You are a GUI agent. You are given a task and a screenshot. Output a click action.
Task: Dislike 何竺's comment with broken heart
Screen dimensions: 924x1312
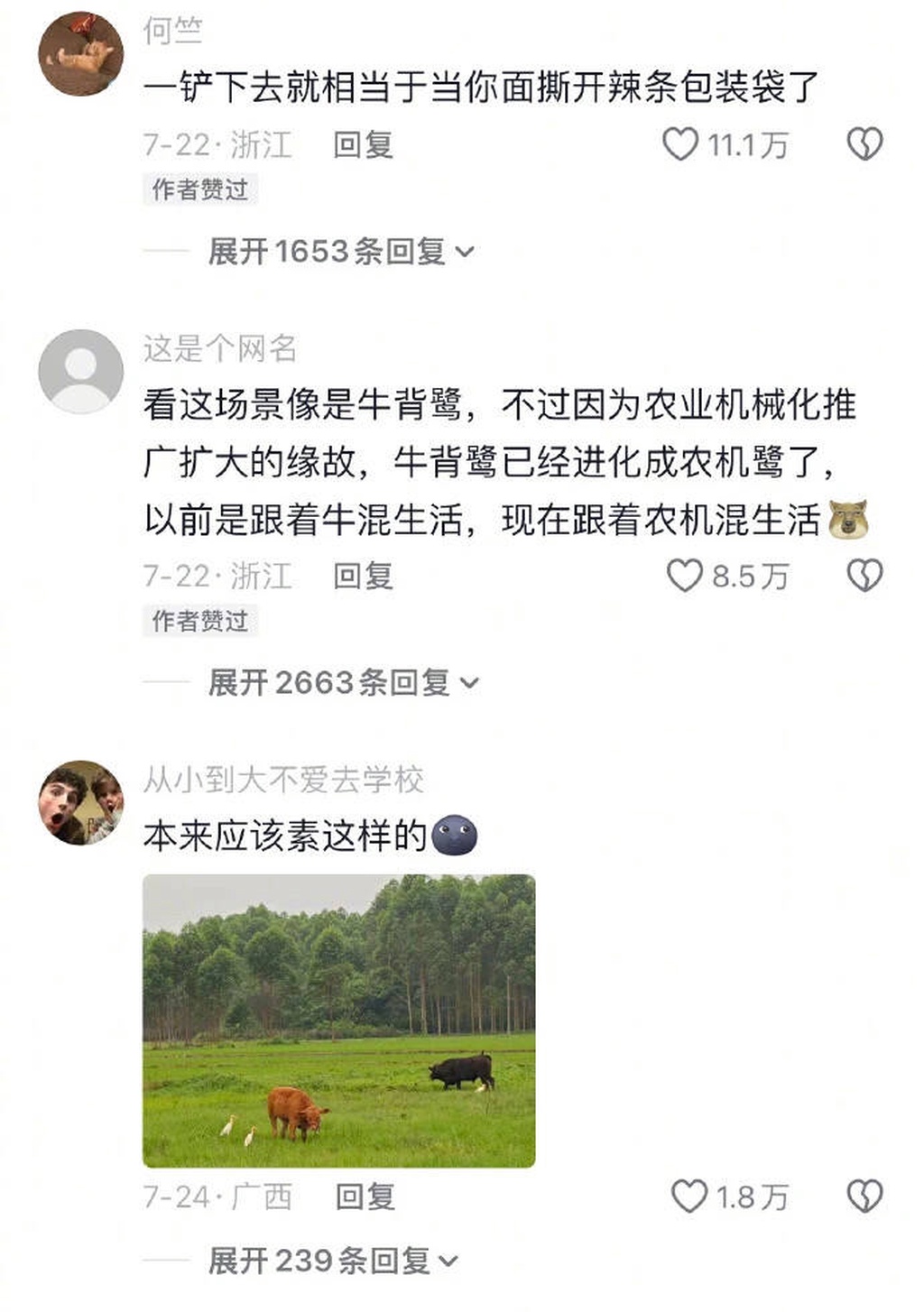[864, 144]
